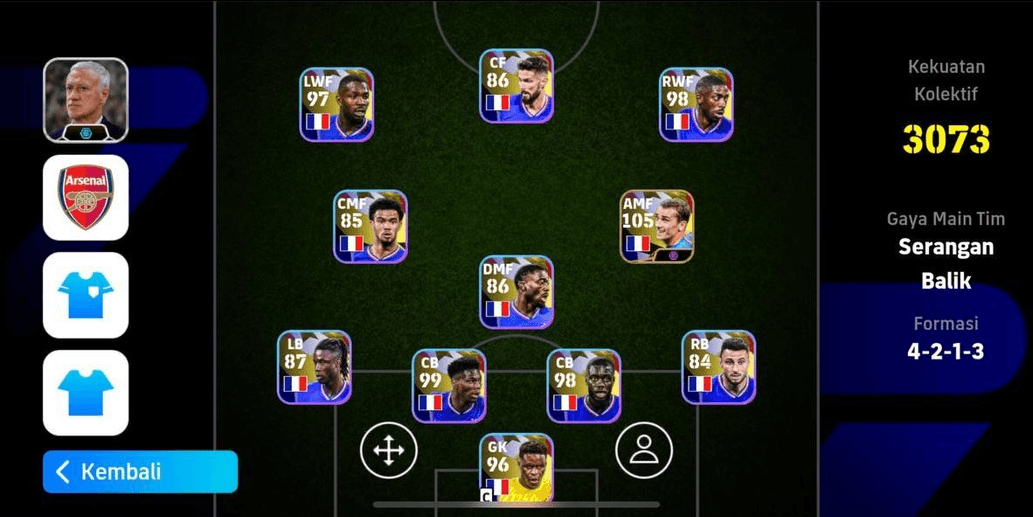The image size is (1033, 517).
Task: Pick the LB 87 player card
Action: (x=314, y=367)
